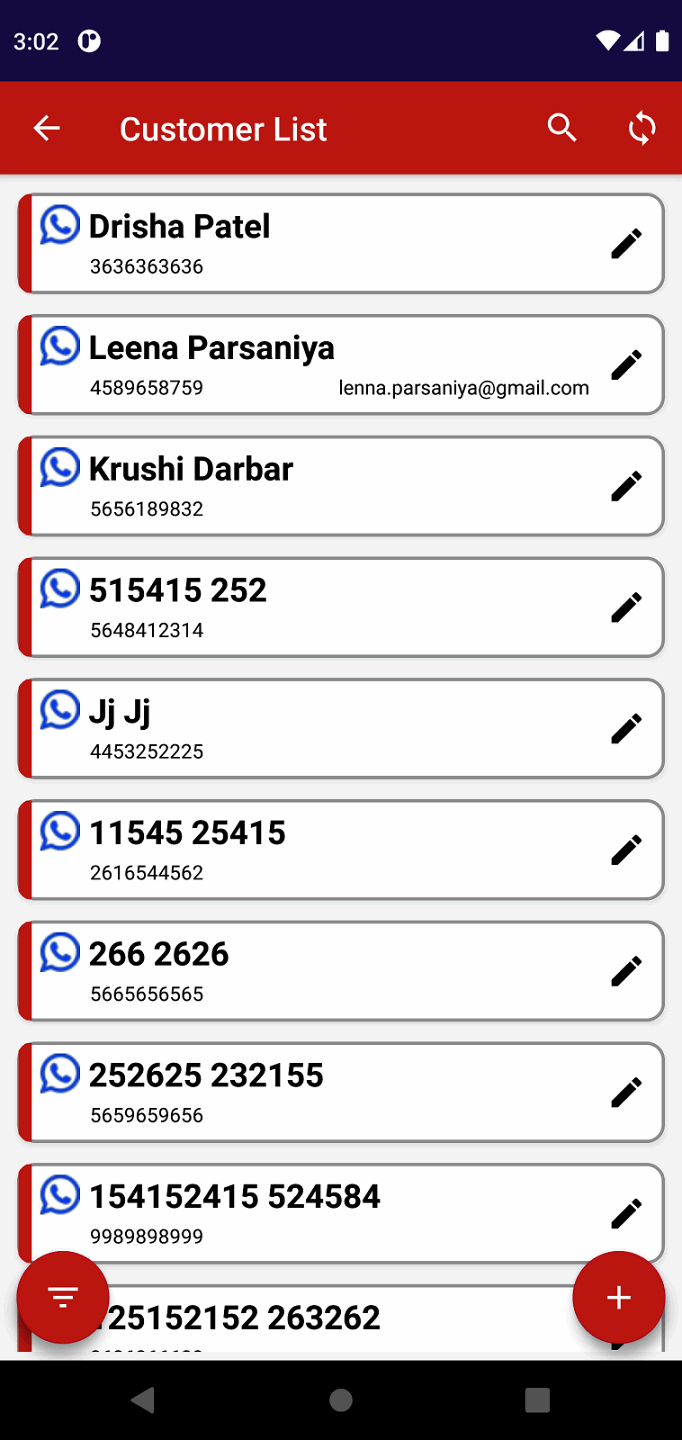The width and height of the screenshot is (682, 1440).
Task: Message Leena Parsaniya on WhatsApp
Action: click(x=60, y=346)
